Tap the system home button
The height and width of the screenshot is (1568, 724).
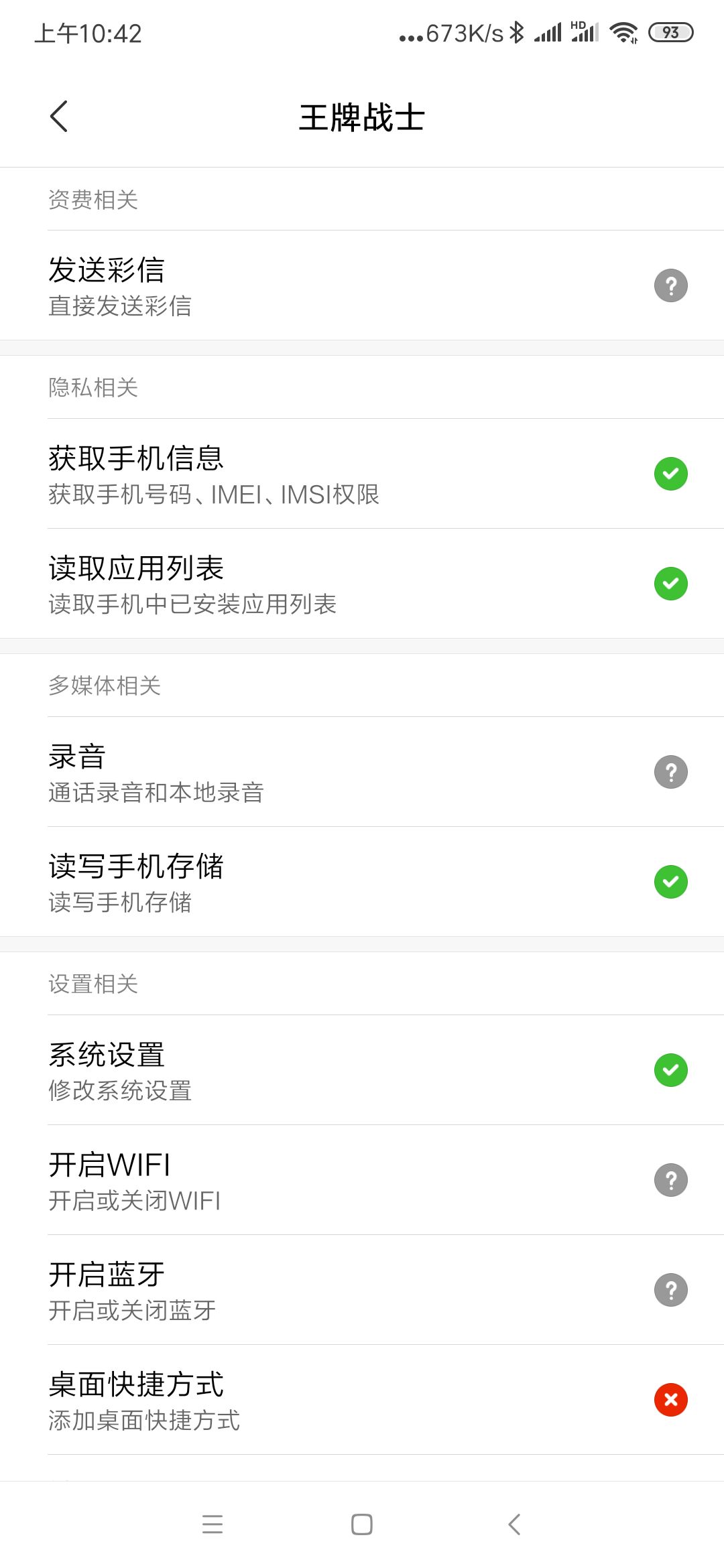coord(362,1524)
